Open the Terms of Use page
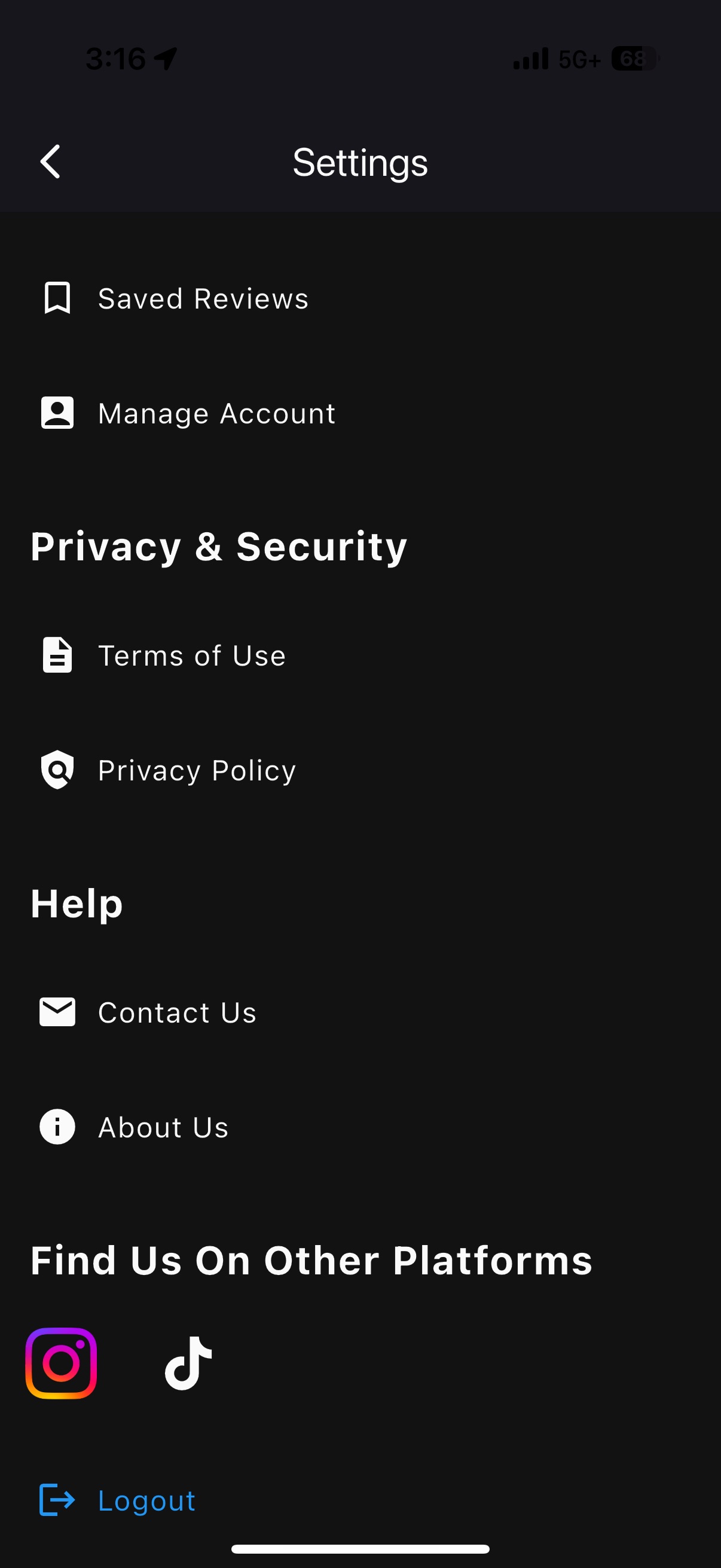 click(x=192, y=655)
